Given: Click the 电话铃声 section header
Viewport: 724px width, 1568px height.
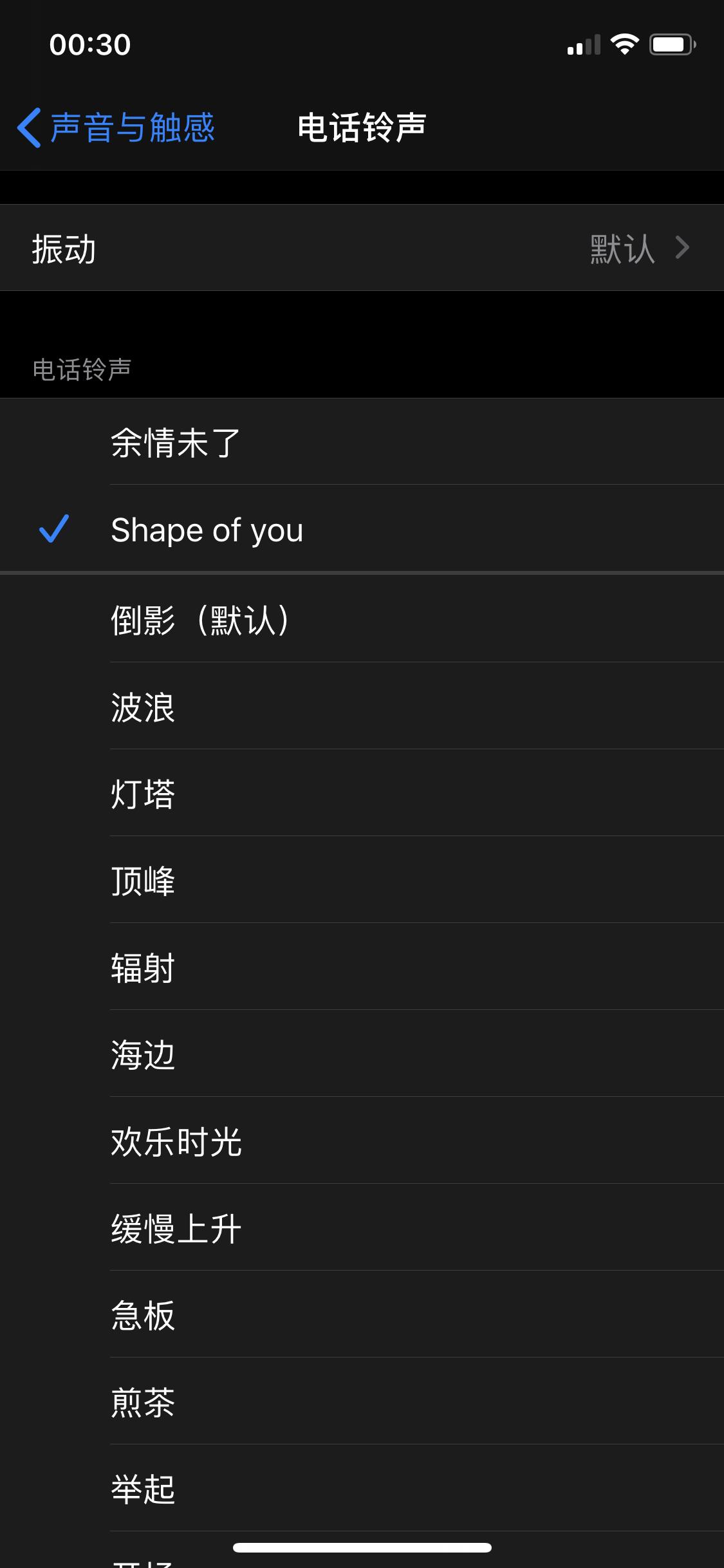Looking at the screenshot, I should point(84,368).
